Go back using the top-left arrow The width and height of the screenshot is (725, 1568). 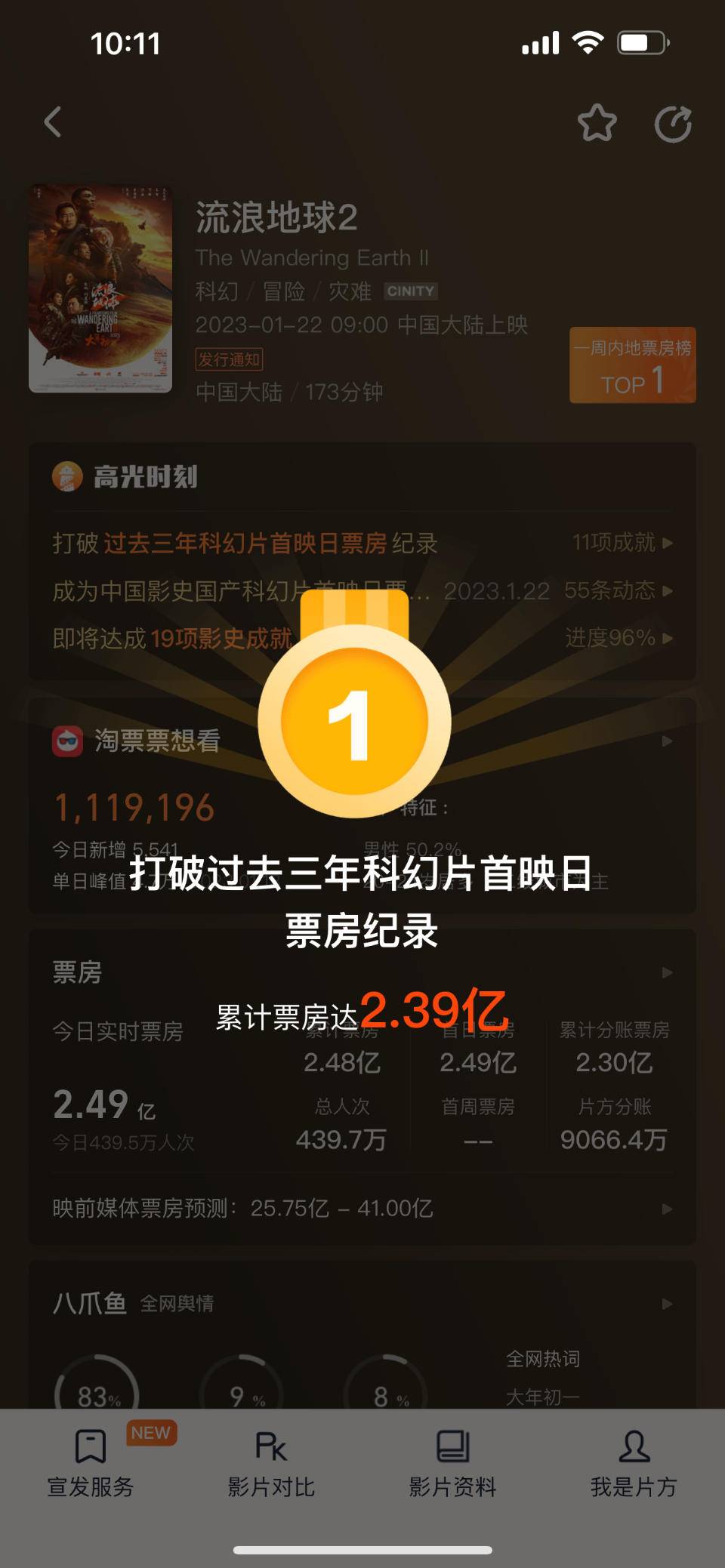53,122
